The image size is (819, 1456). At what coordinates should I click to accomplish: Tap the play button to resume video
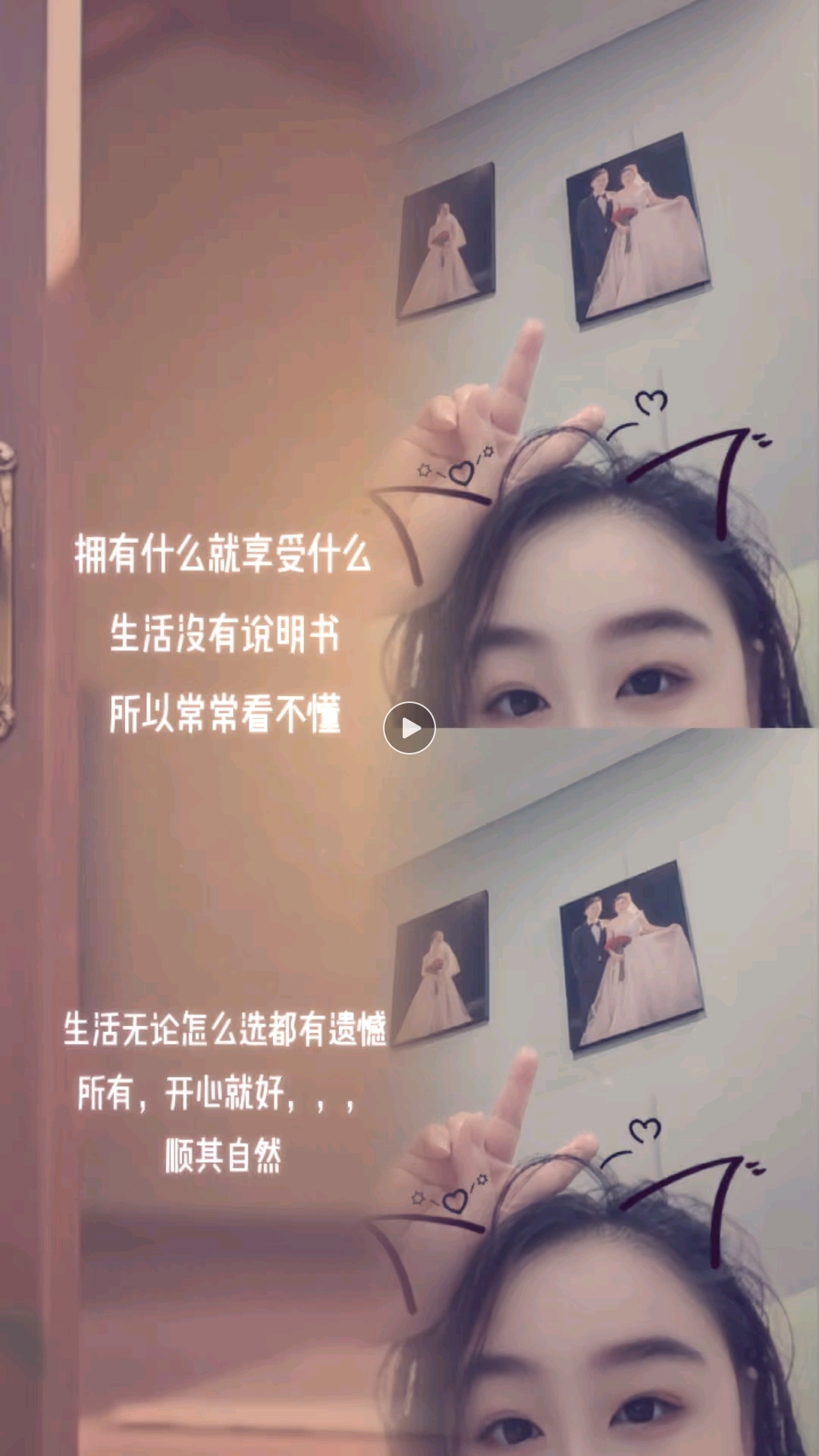409,728
